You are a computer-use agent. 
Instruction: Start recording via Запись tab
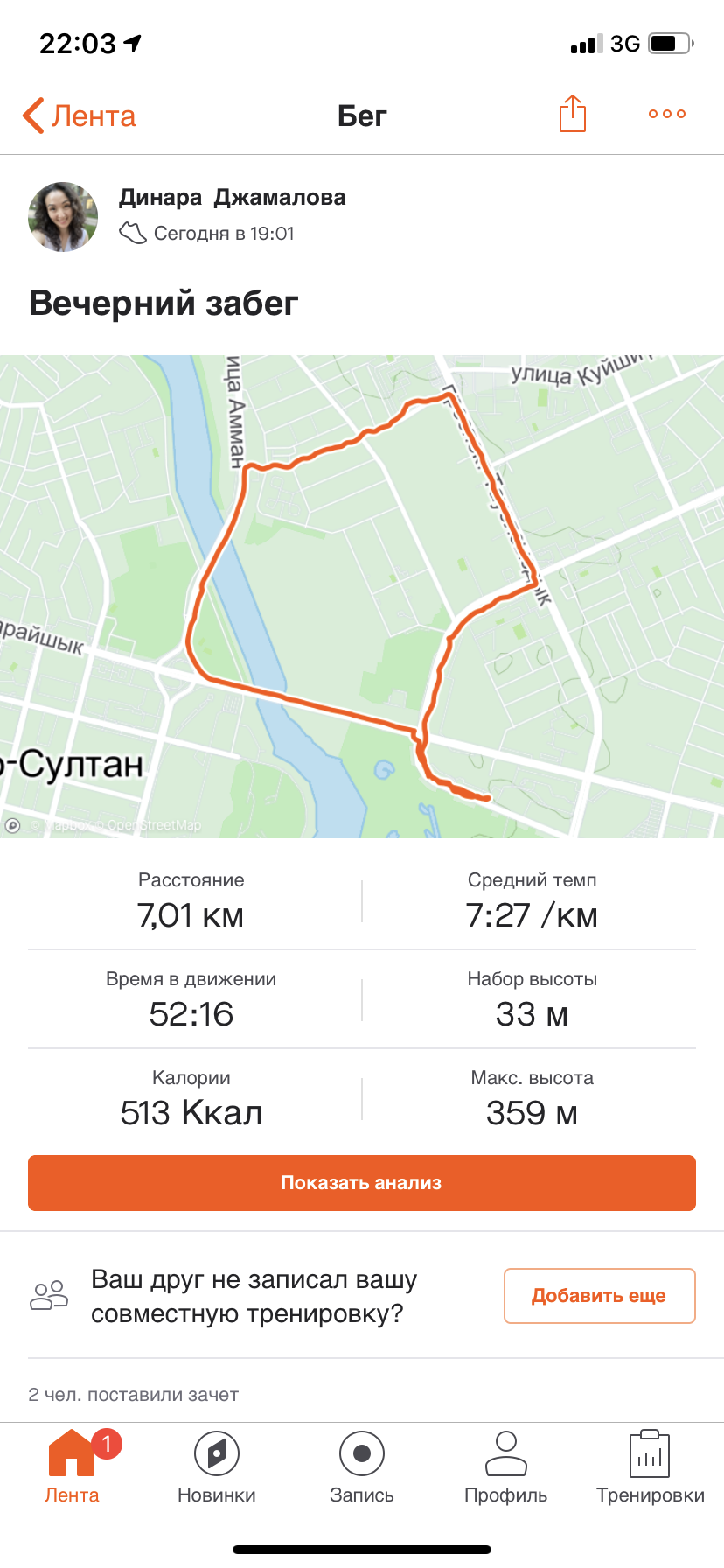[x=362, y=1466]
